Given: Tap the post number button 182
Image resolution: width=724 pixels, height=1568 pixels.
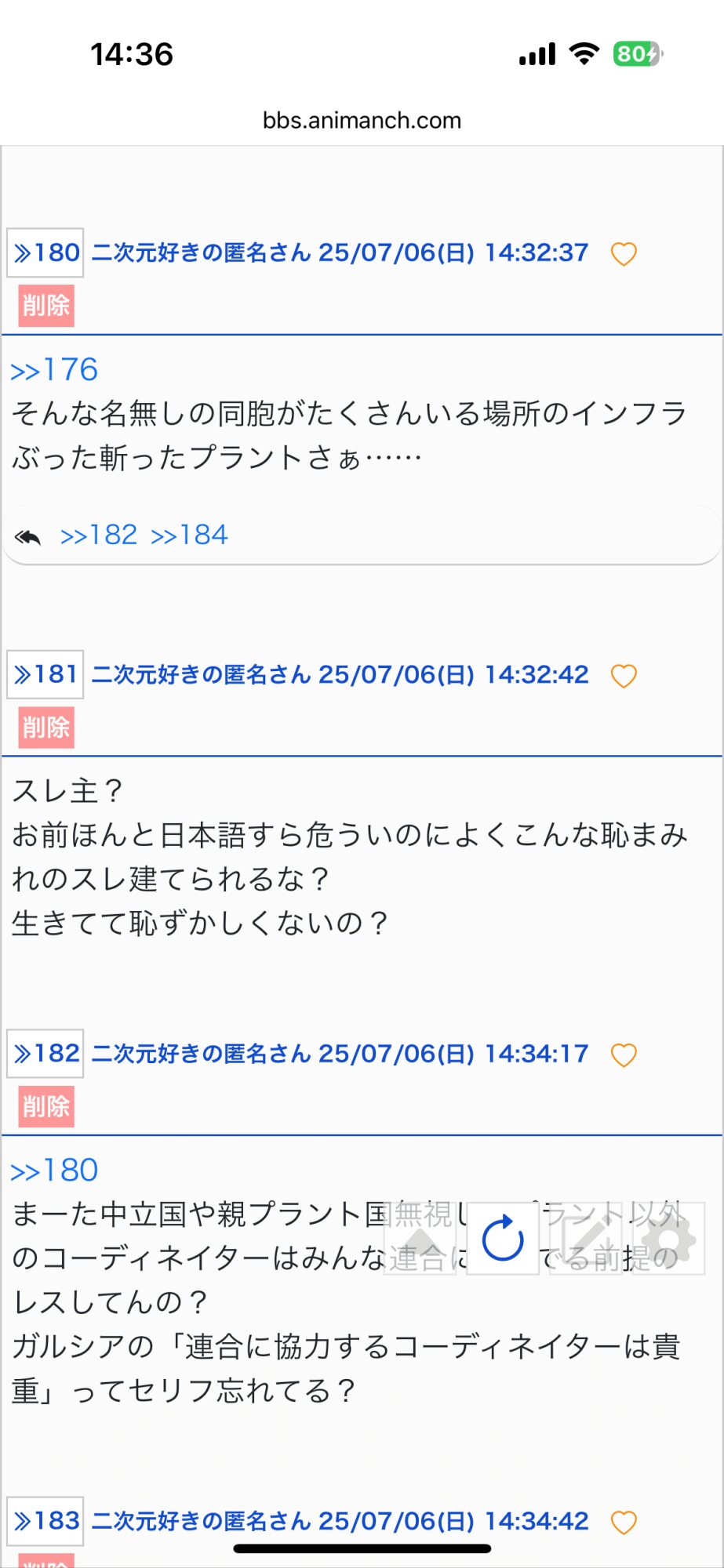Looking at the screenshot, I should tap(45, 1054).
